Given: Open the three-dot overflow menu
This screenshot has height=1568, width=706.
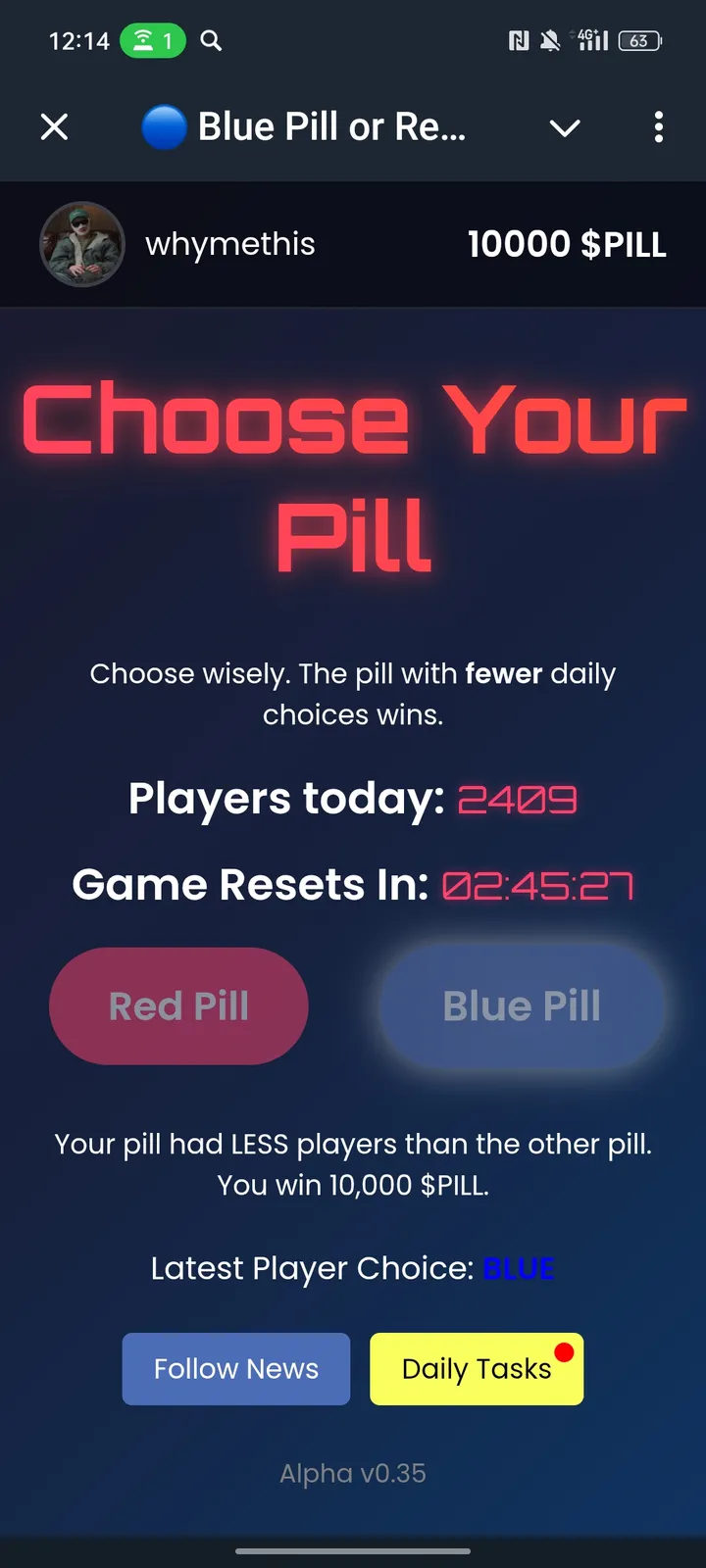Looking at the screenshot, I should [658, 127].
